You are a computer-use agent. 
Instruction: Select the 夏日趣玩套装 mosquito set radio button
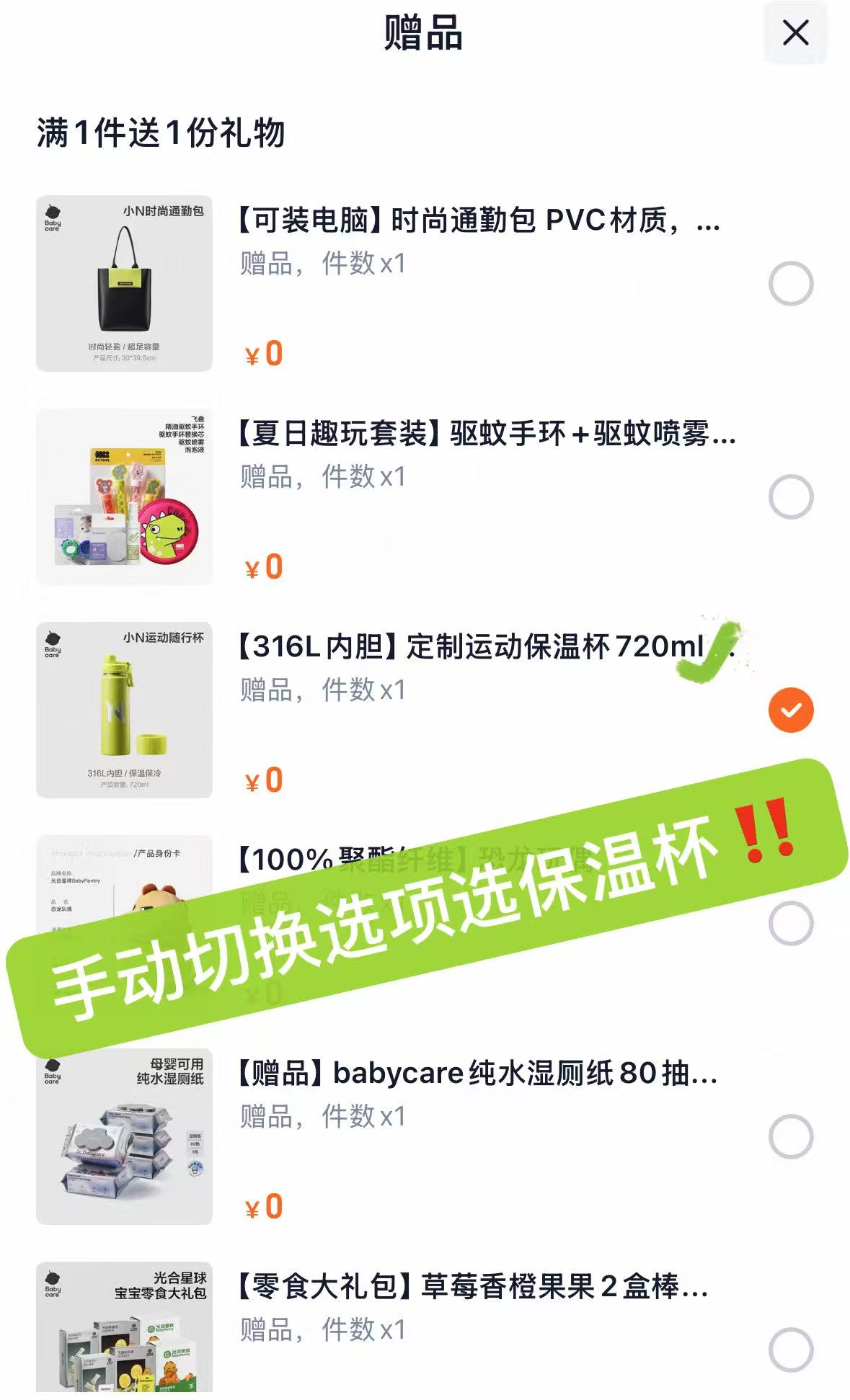(x=789, y=496)
